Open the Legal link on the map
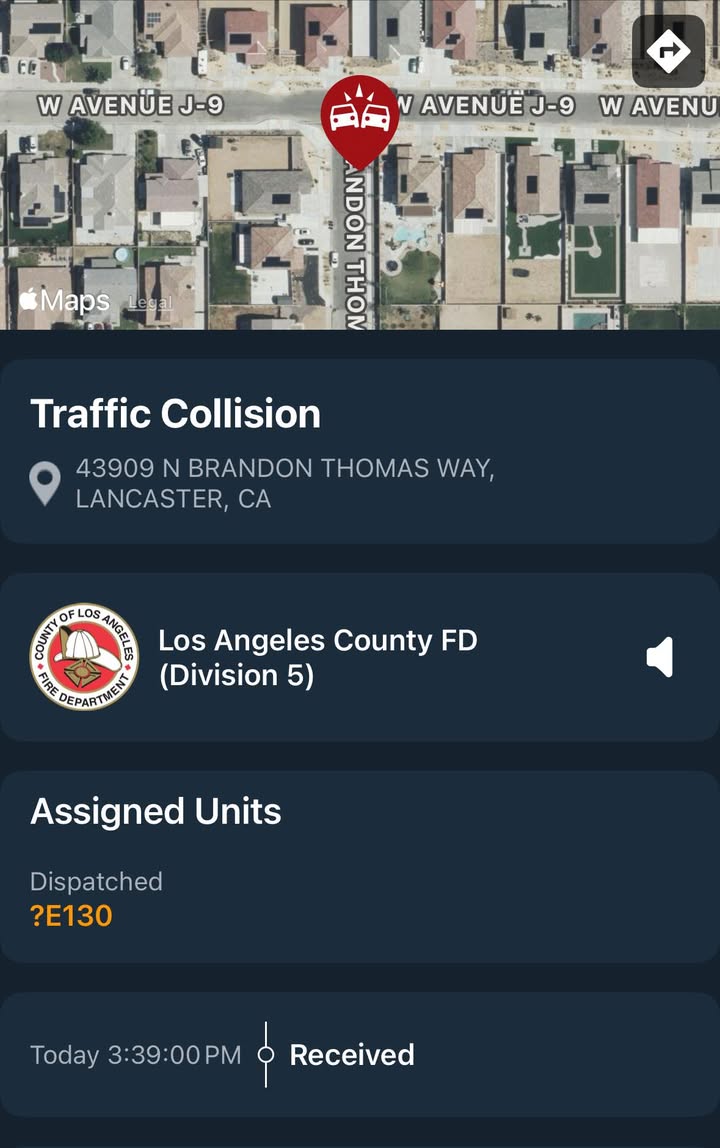The height and width of the screenshot is (1148, 720). click(150, 302)
